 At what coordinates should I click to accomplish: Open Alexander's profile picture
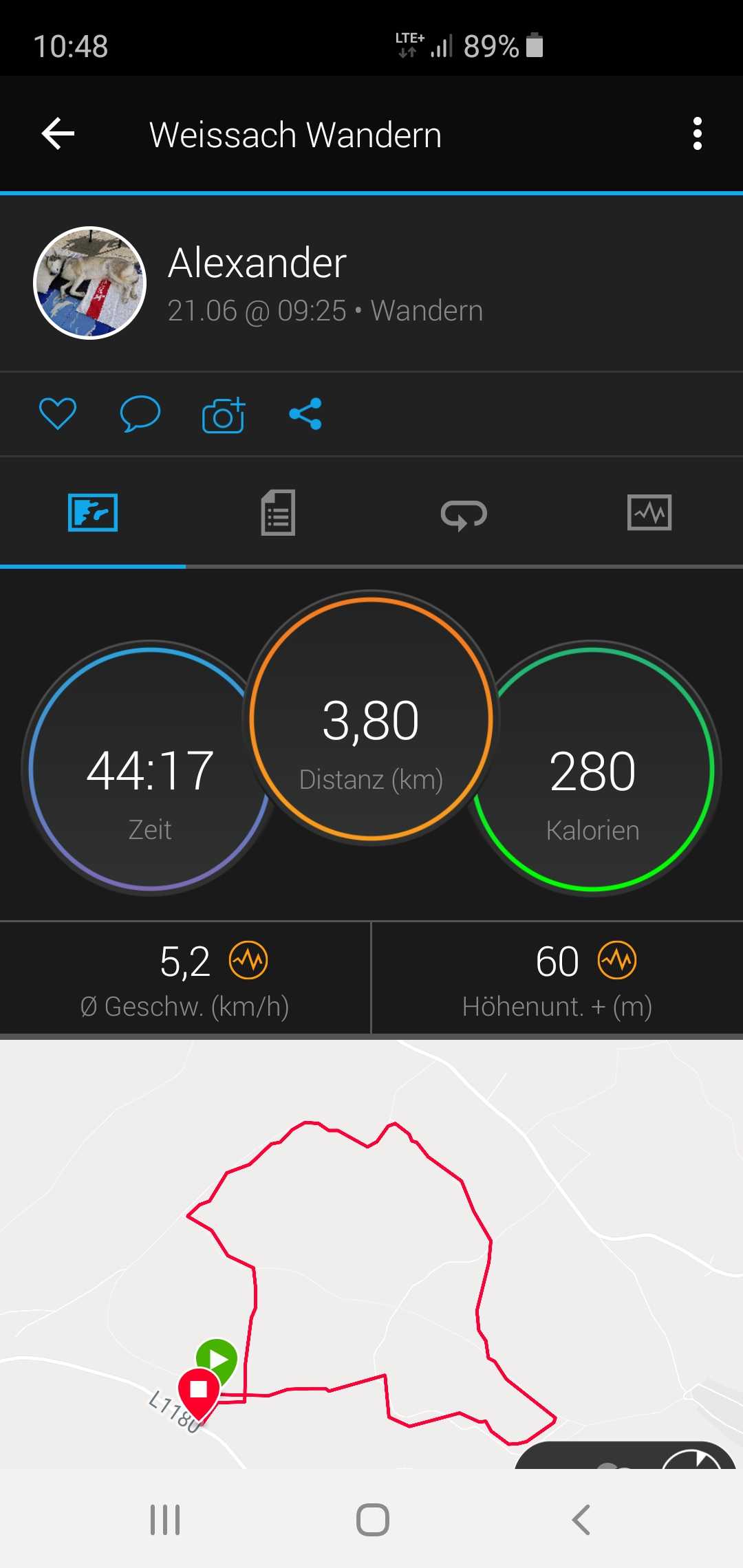[90, 283]
